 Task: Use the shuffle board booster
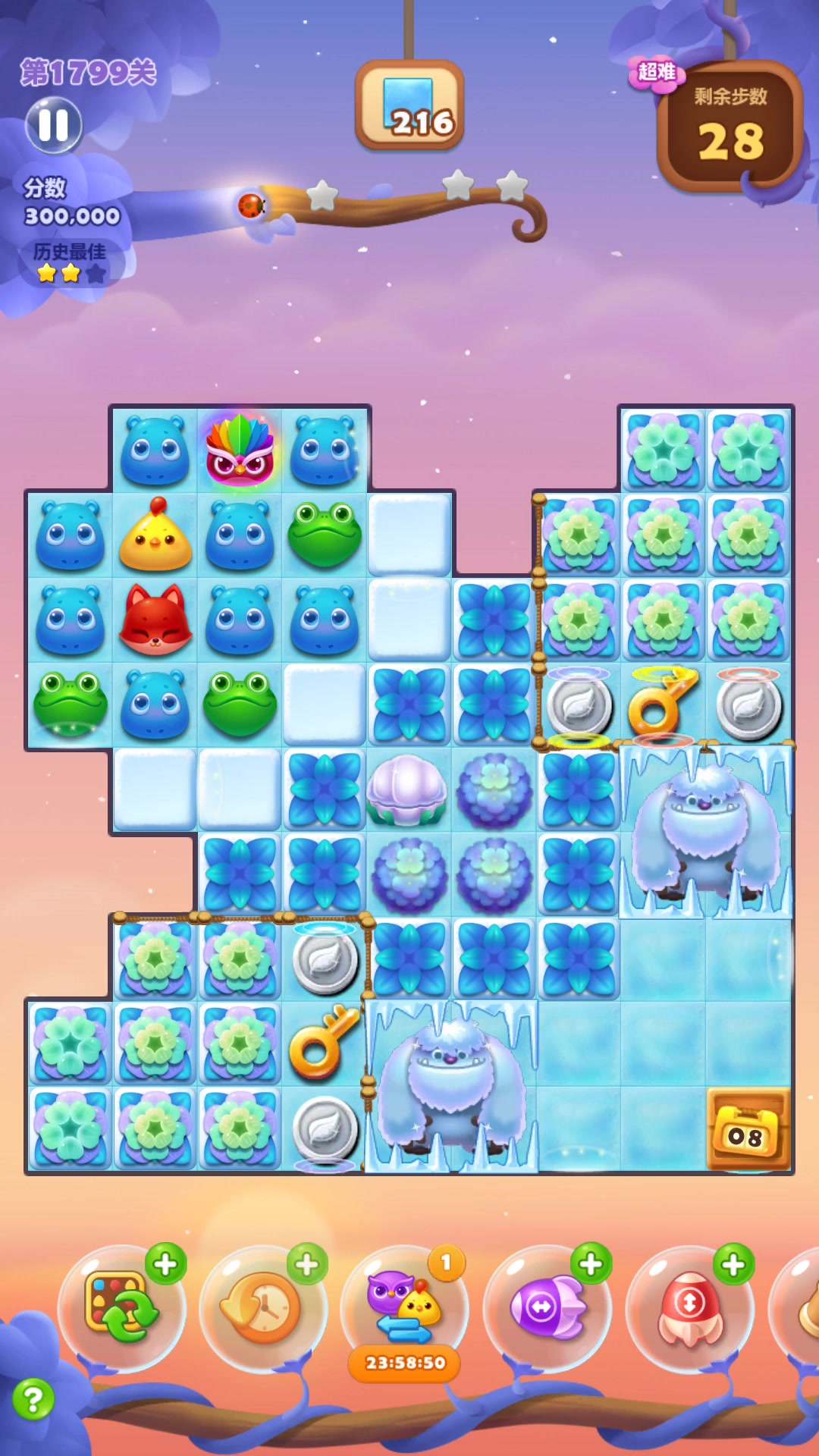pyautogui.click(x=121, y=1306)
